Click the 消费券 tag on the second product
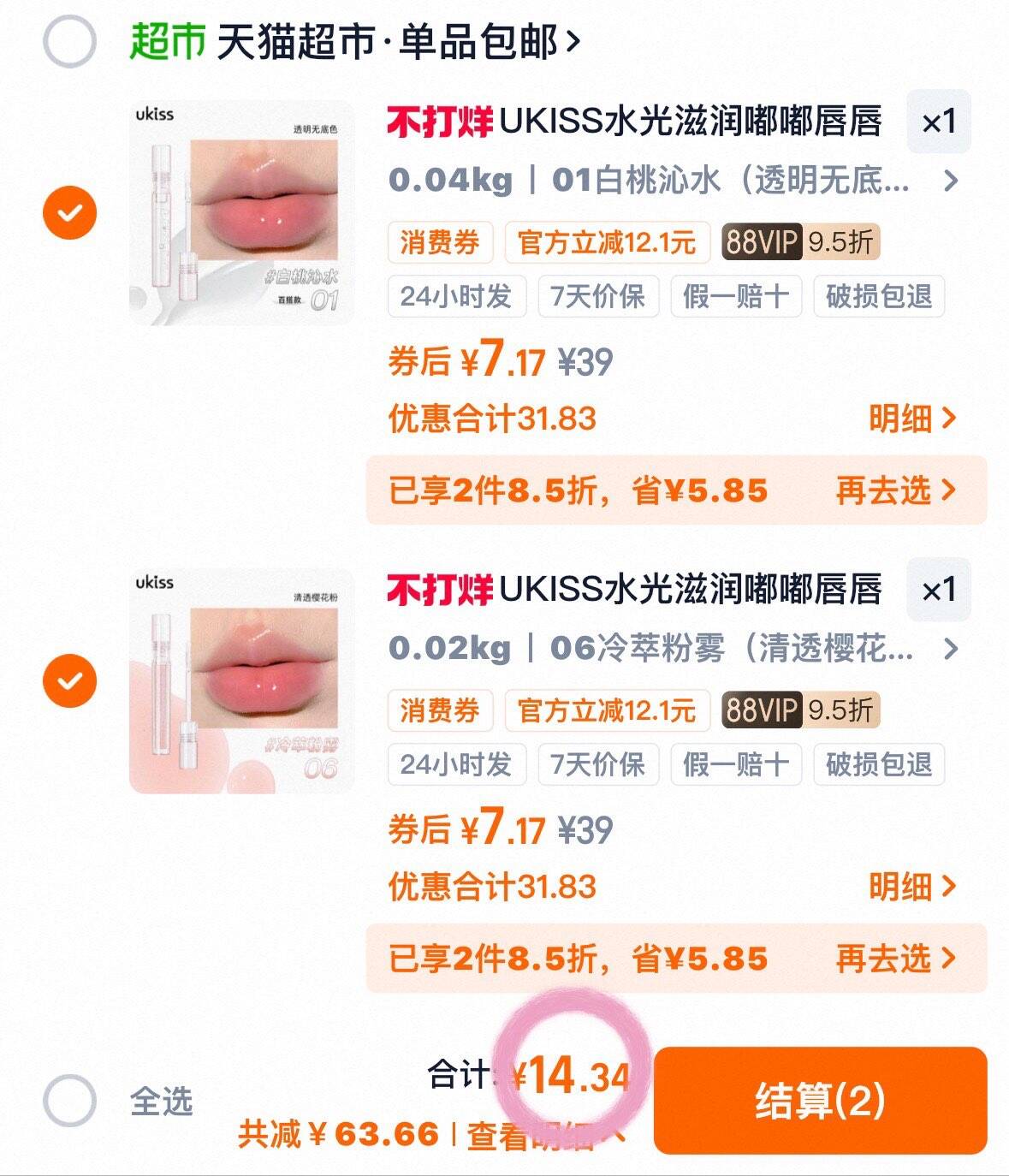Screen dimensions: 1009x1176 point(442,710)
